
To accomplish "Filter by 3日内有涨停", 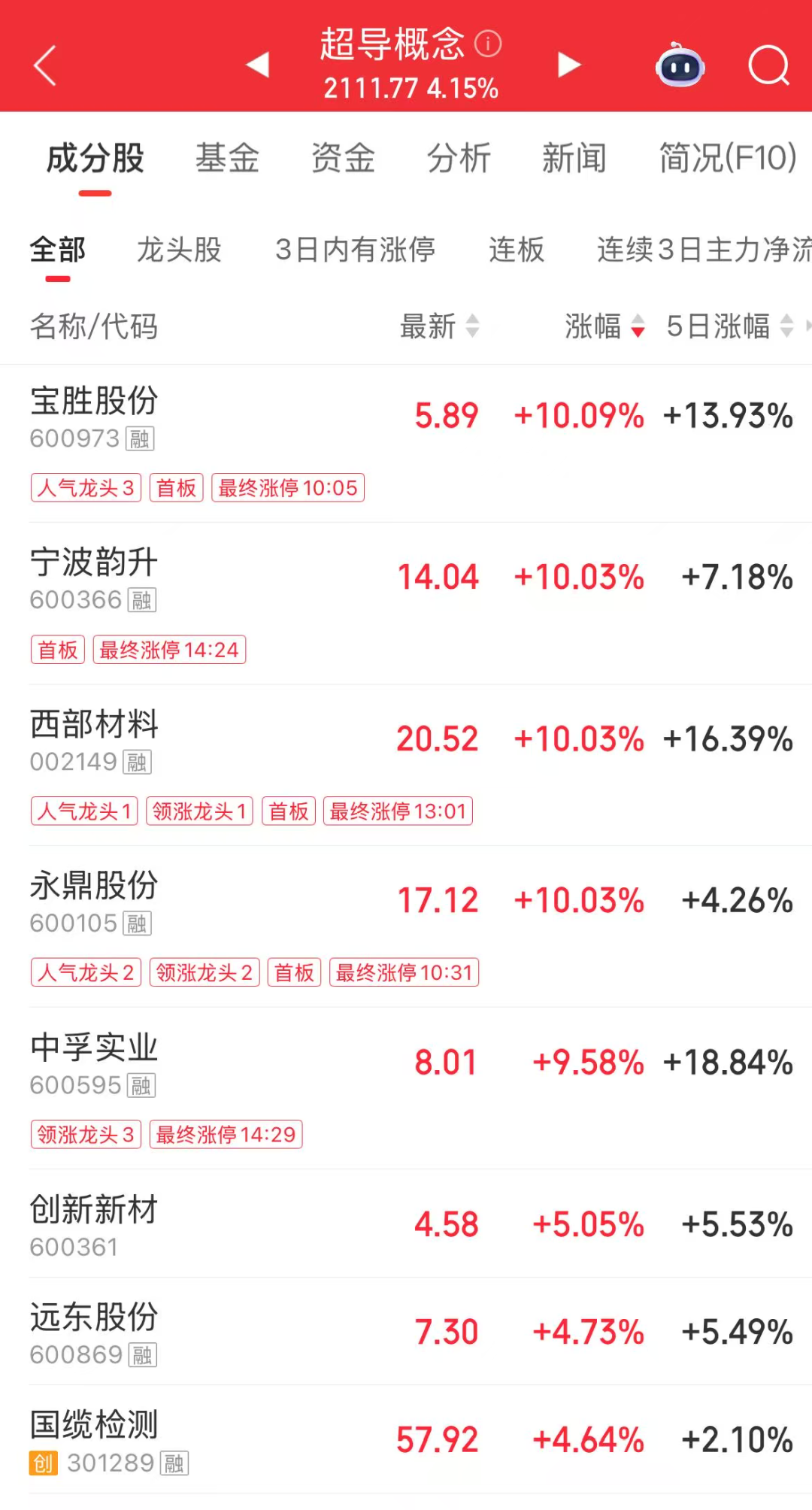I will (355, 250).
